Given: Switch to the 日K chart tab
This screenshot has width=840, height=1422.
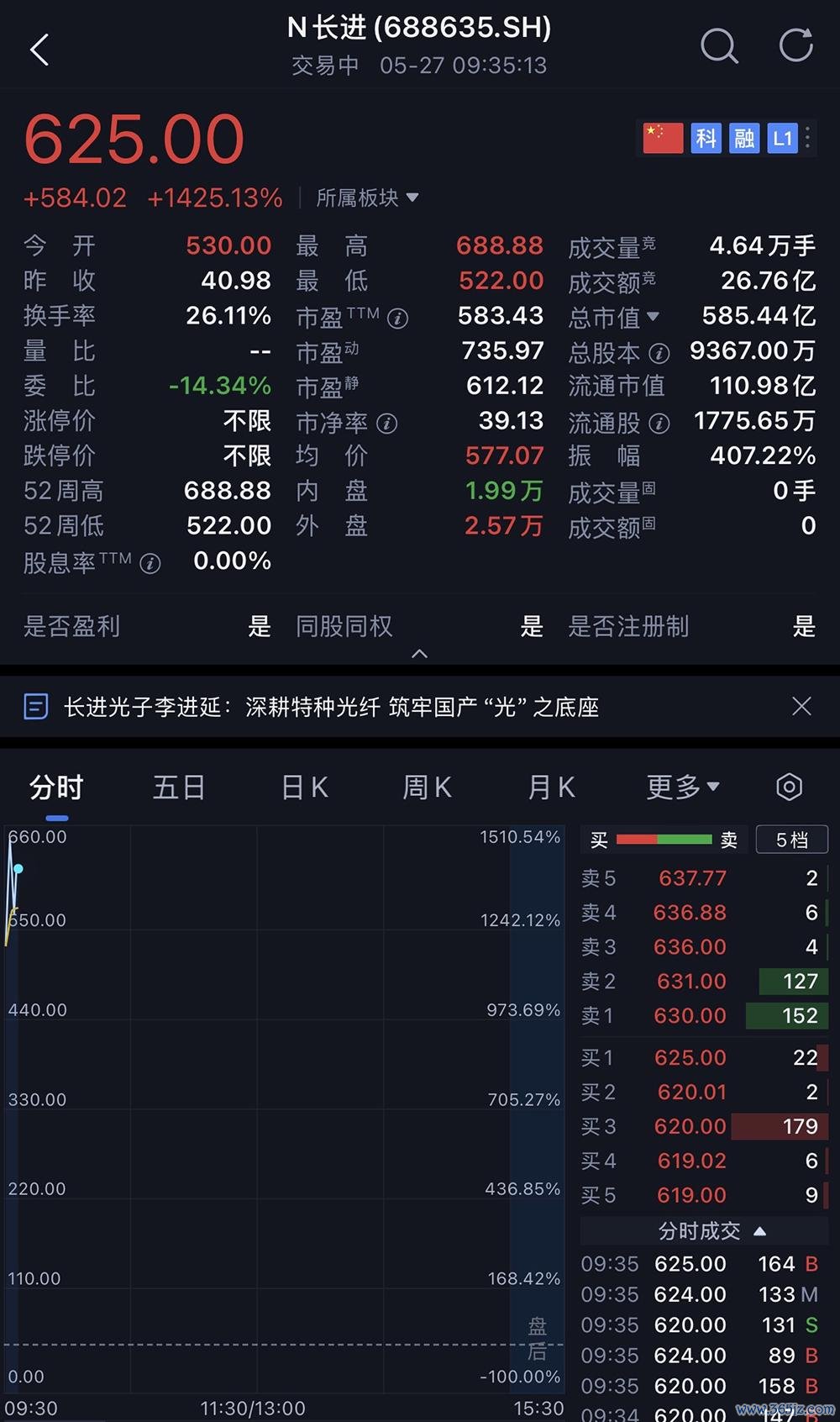Looking at the screenshot, I should 304,787.
